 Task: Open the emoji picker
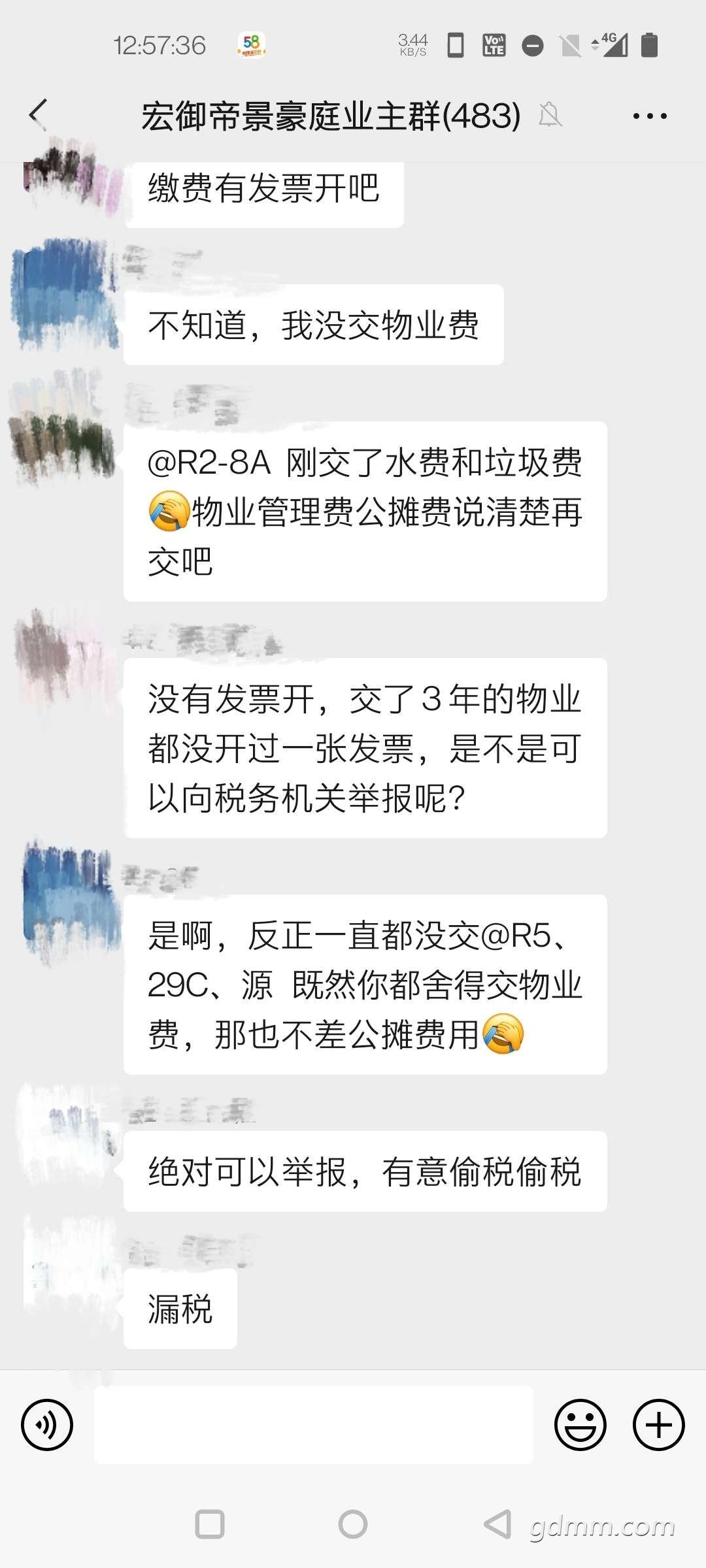tap(580, 1425)
